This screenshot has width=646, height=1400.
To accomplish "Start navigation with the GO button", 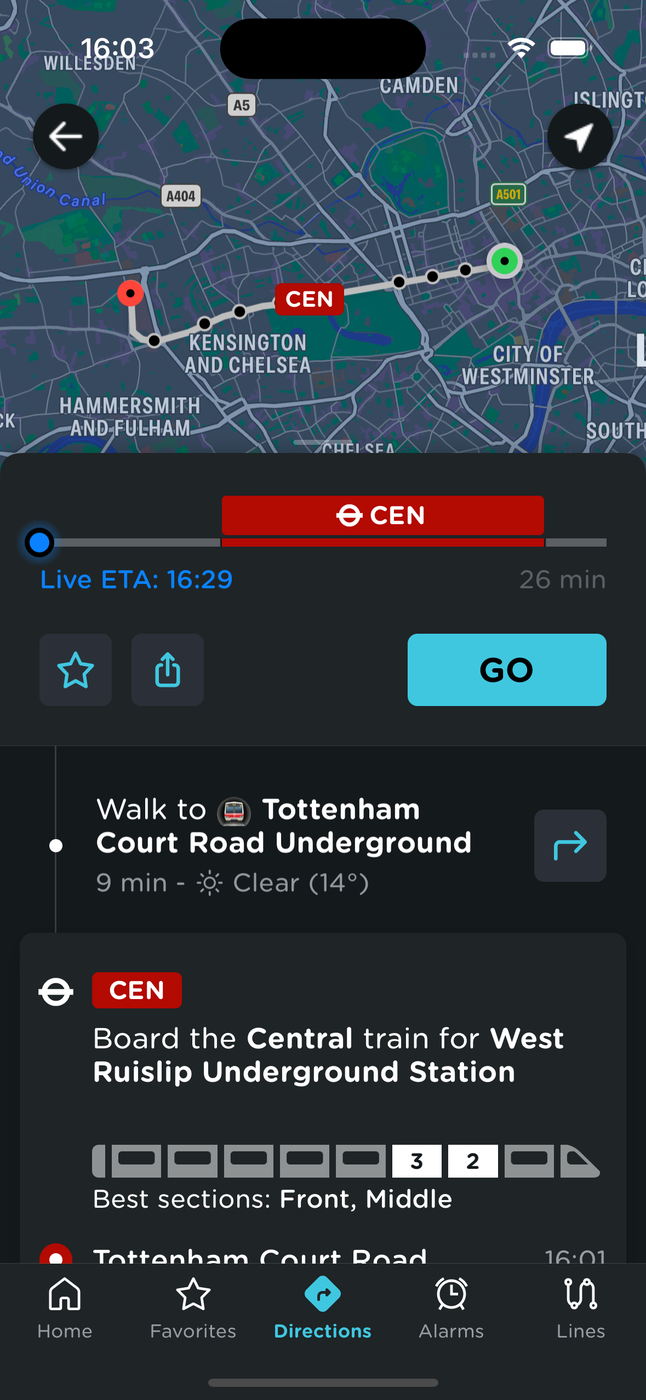I will [506, 670].
